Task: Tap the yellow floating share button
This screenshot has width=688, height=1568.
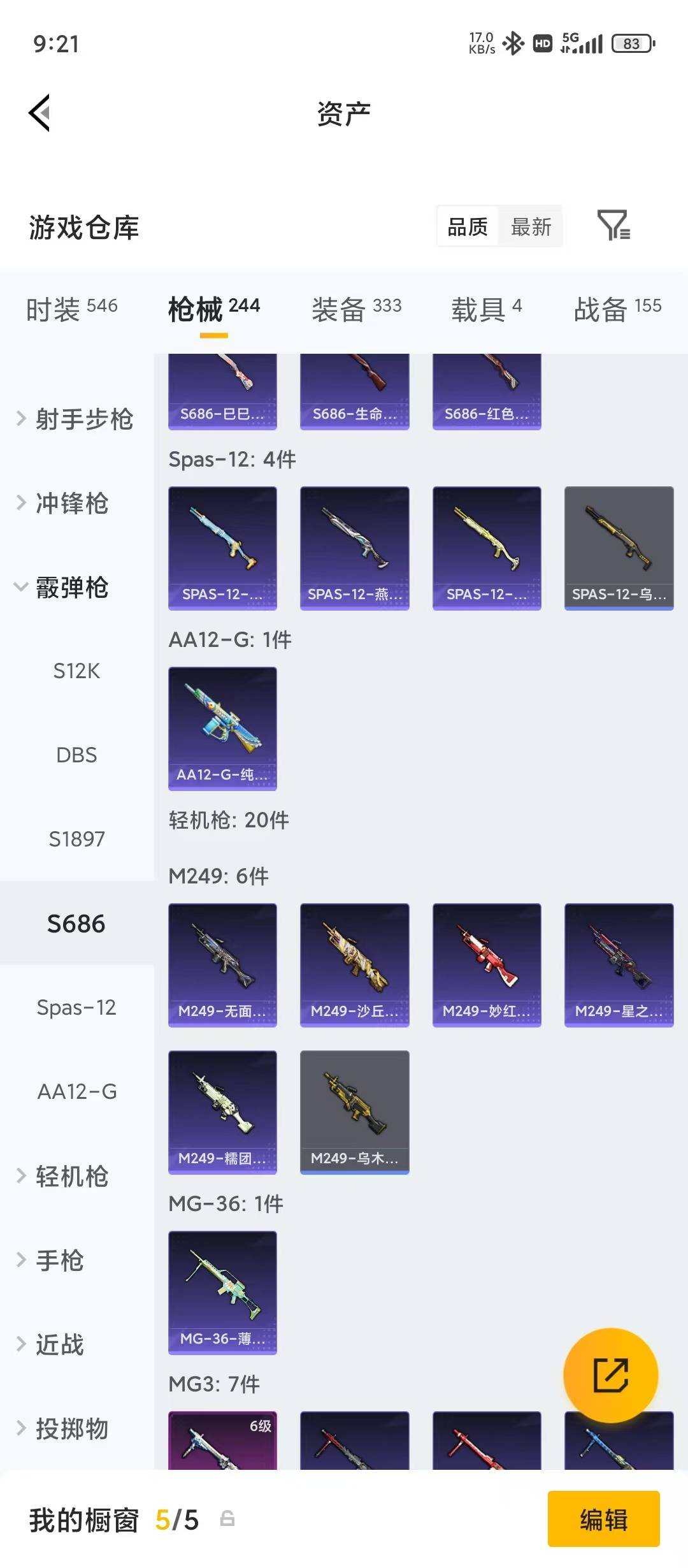Action: pyautogui.click(x=610, y=1375)
